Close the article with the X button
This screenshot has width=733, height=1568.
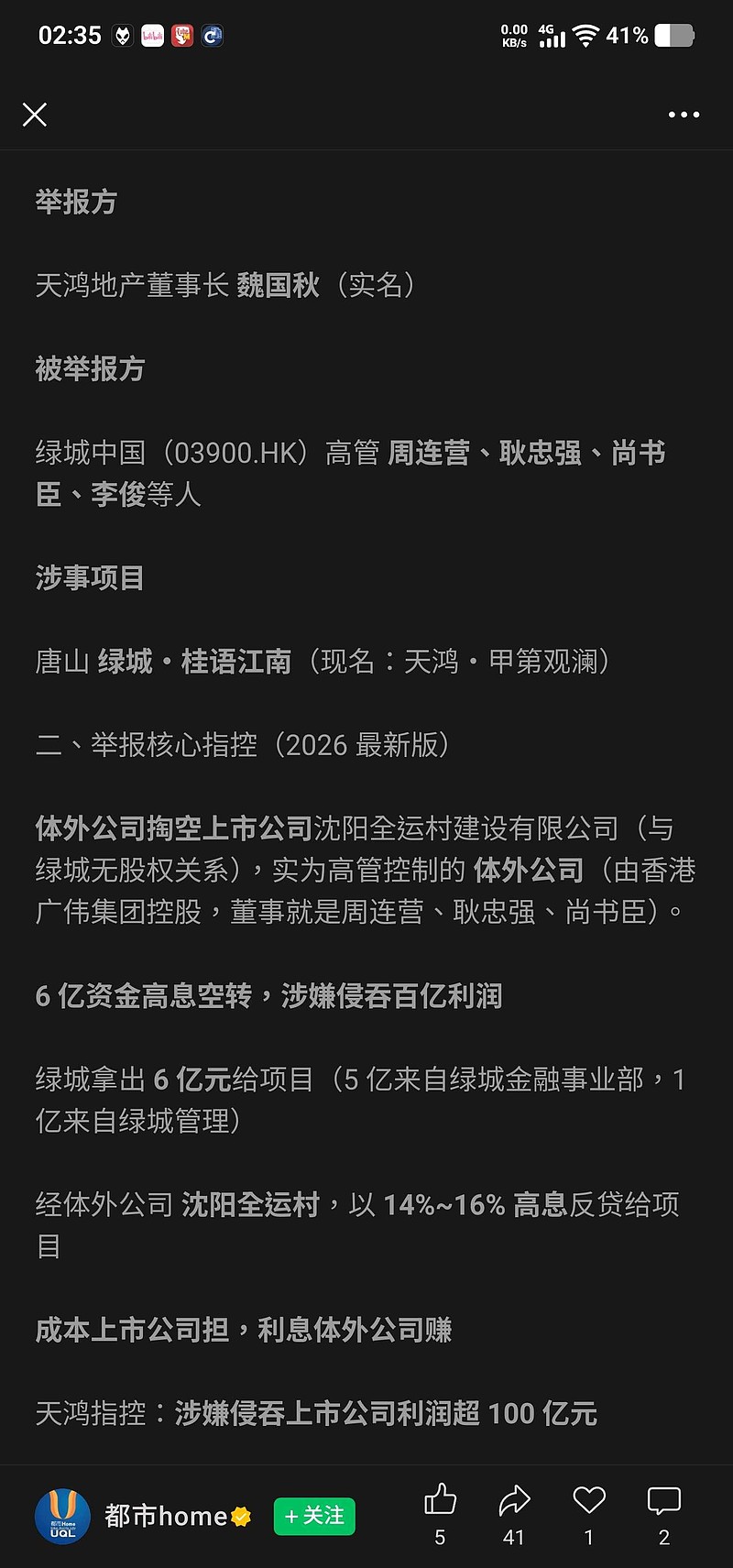pyautogui.click(x=35, y=114)
